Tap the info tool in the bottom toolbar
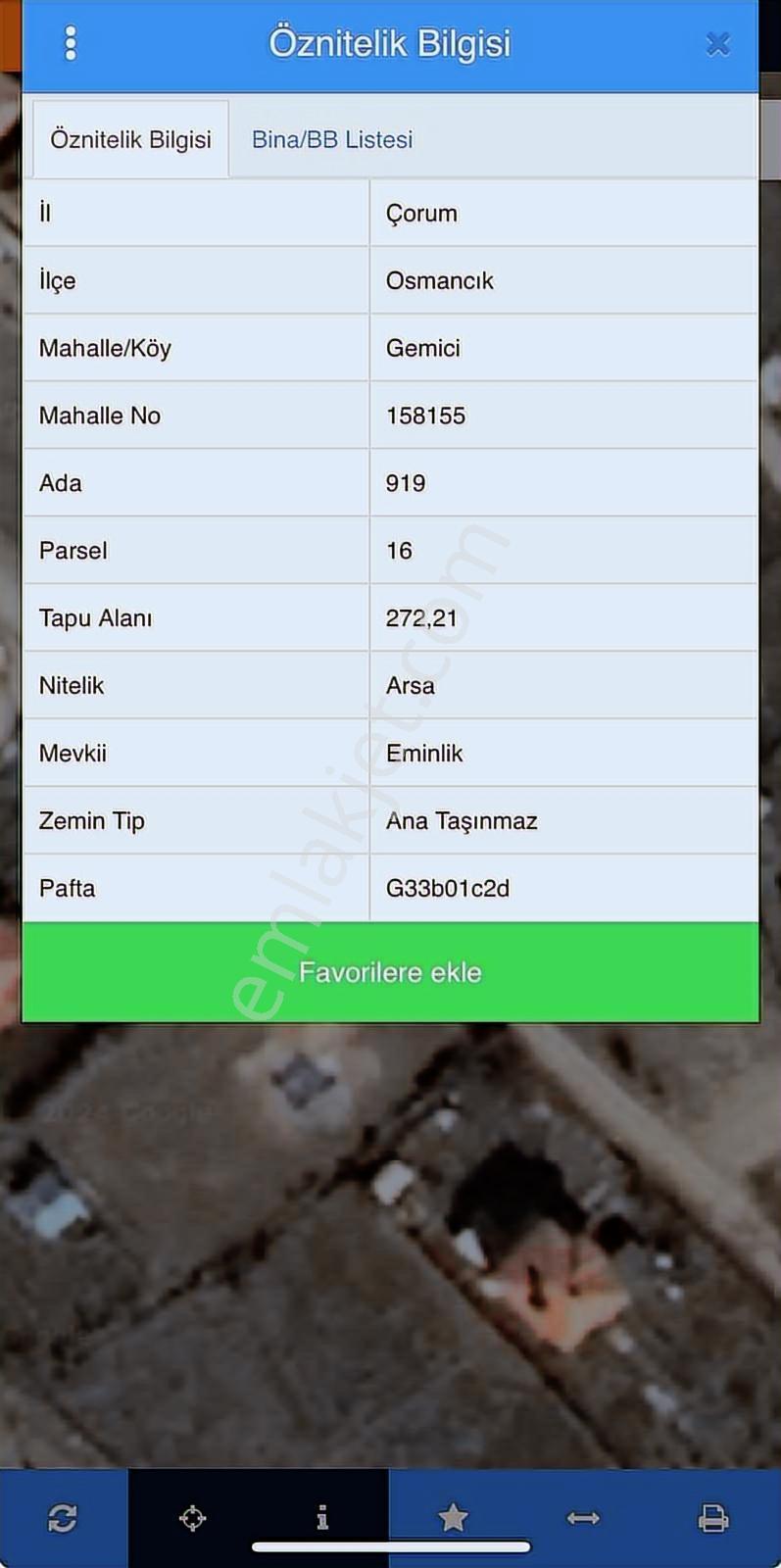The image size is (781, 1568). tap(322, 1518)
